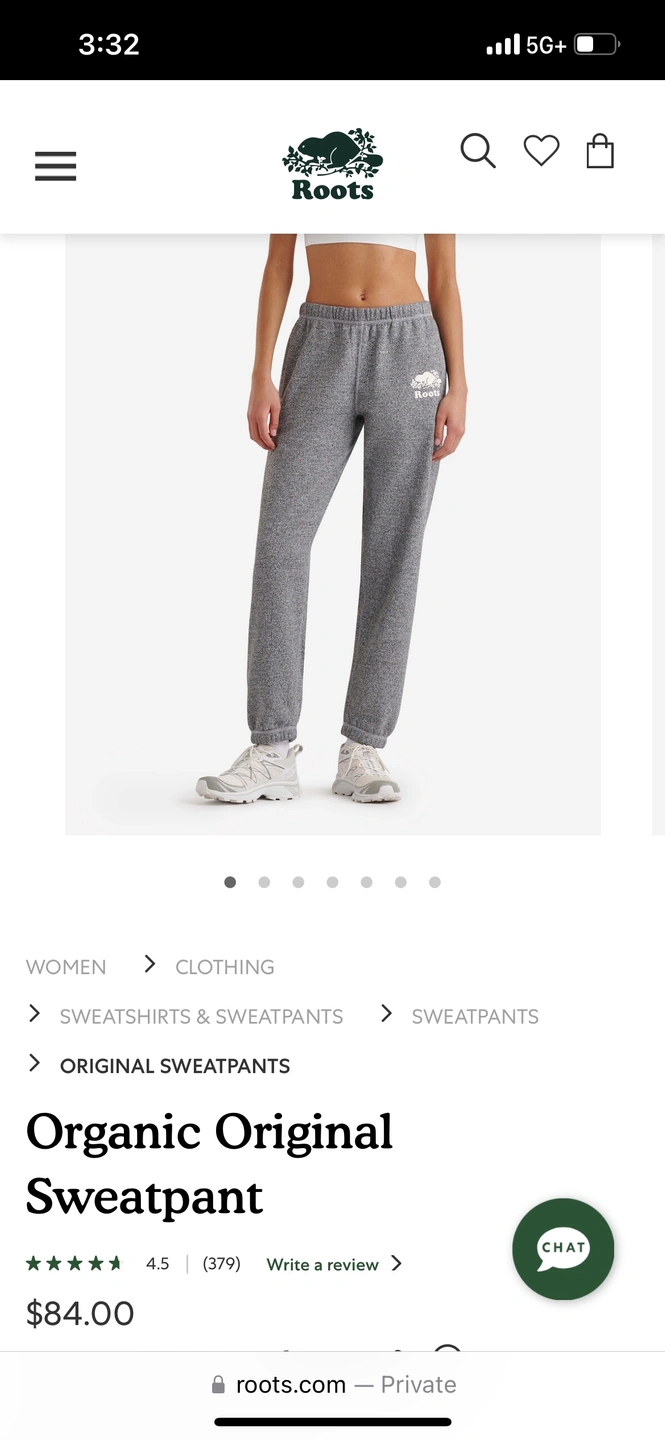Open the wishlist heart icon
The image size is (665, 1440).
tap(541, 152)
